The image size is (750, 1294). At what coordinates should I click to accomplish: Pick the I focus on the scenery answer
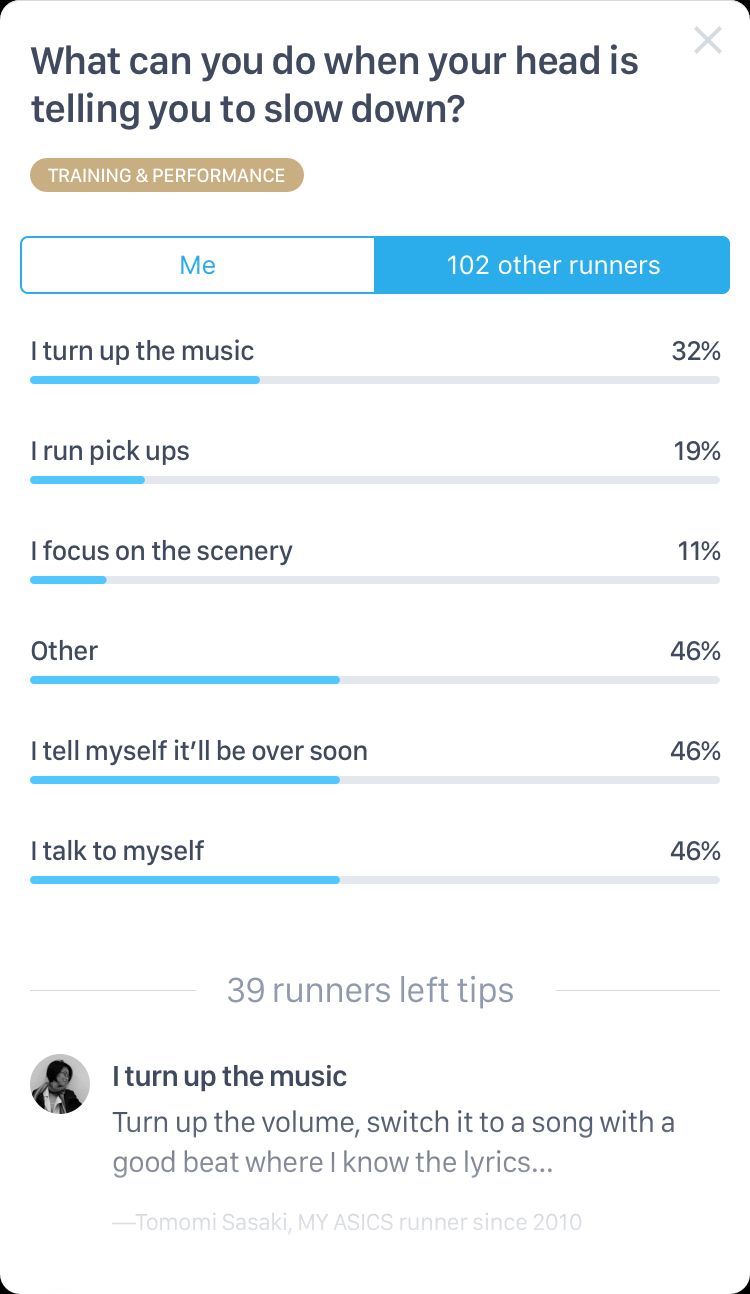[x=162, y=551]
